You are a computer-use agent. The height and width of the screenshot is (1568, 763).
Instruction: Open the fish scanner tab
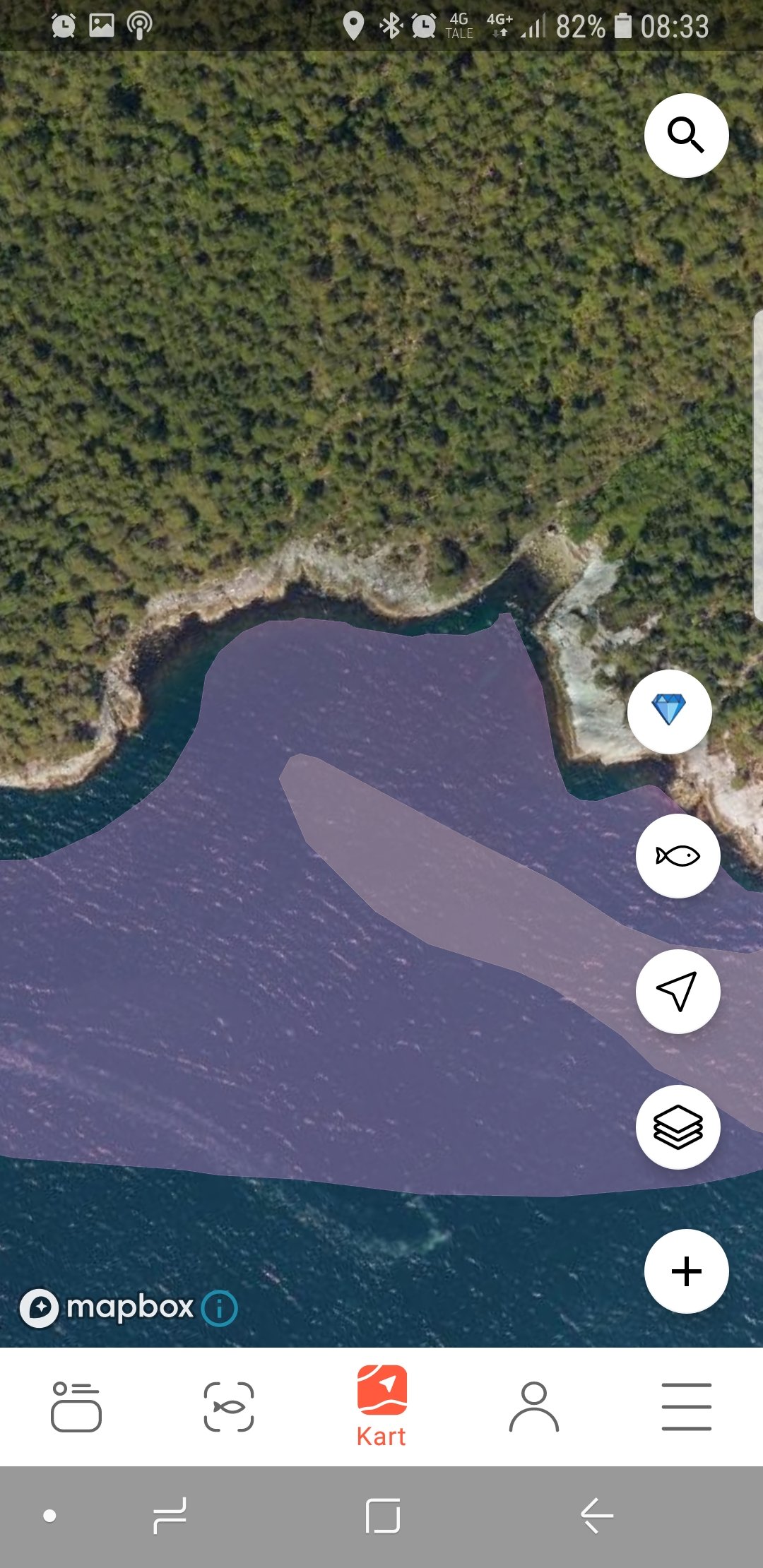click(x=229, y=1406)
